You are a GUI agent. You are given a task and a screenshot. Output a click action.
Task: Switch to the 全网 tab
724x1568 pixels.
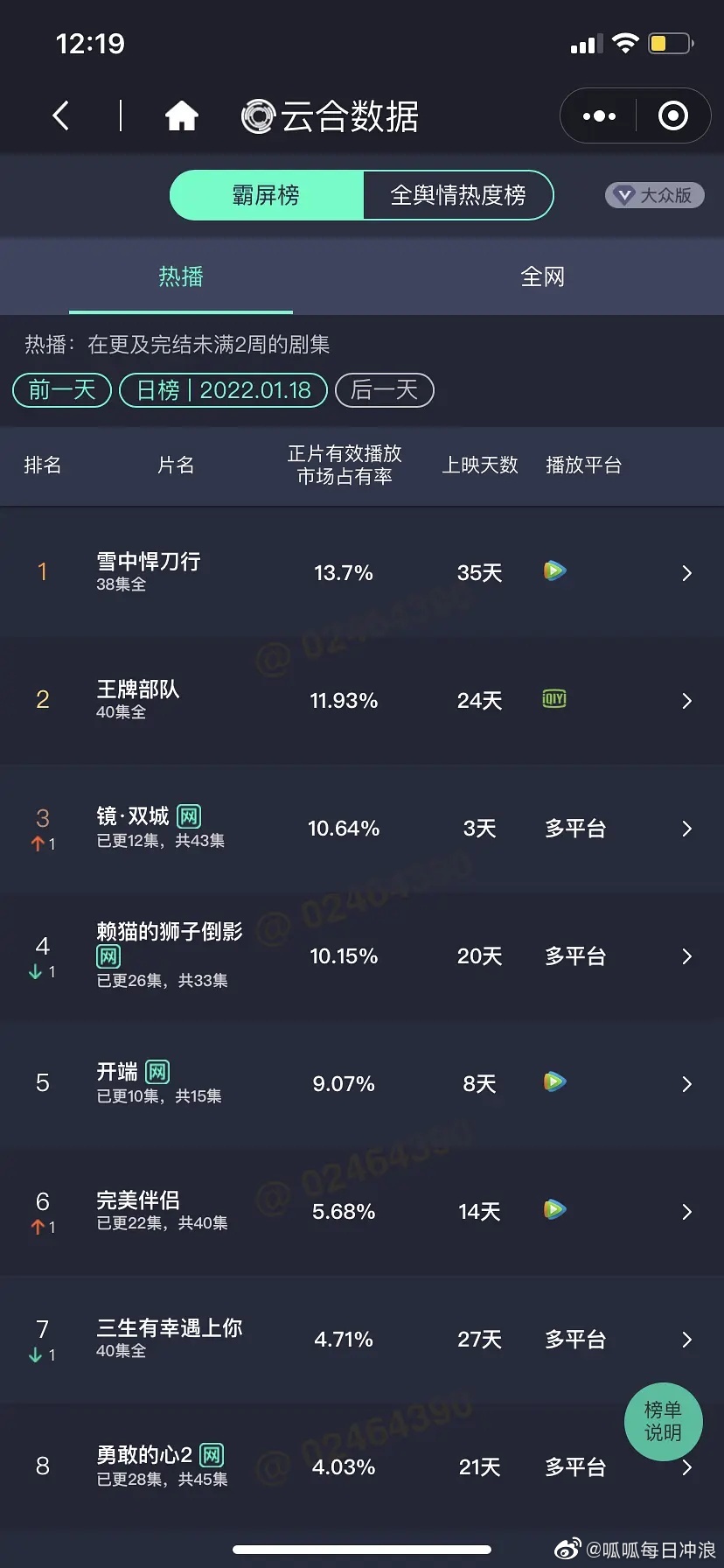click(542, 276)
